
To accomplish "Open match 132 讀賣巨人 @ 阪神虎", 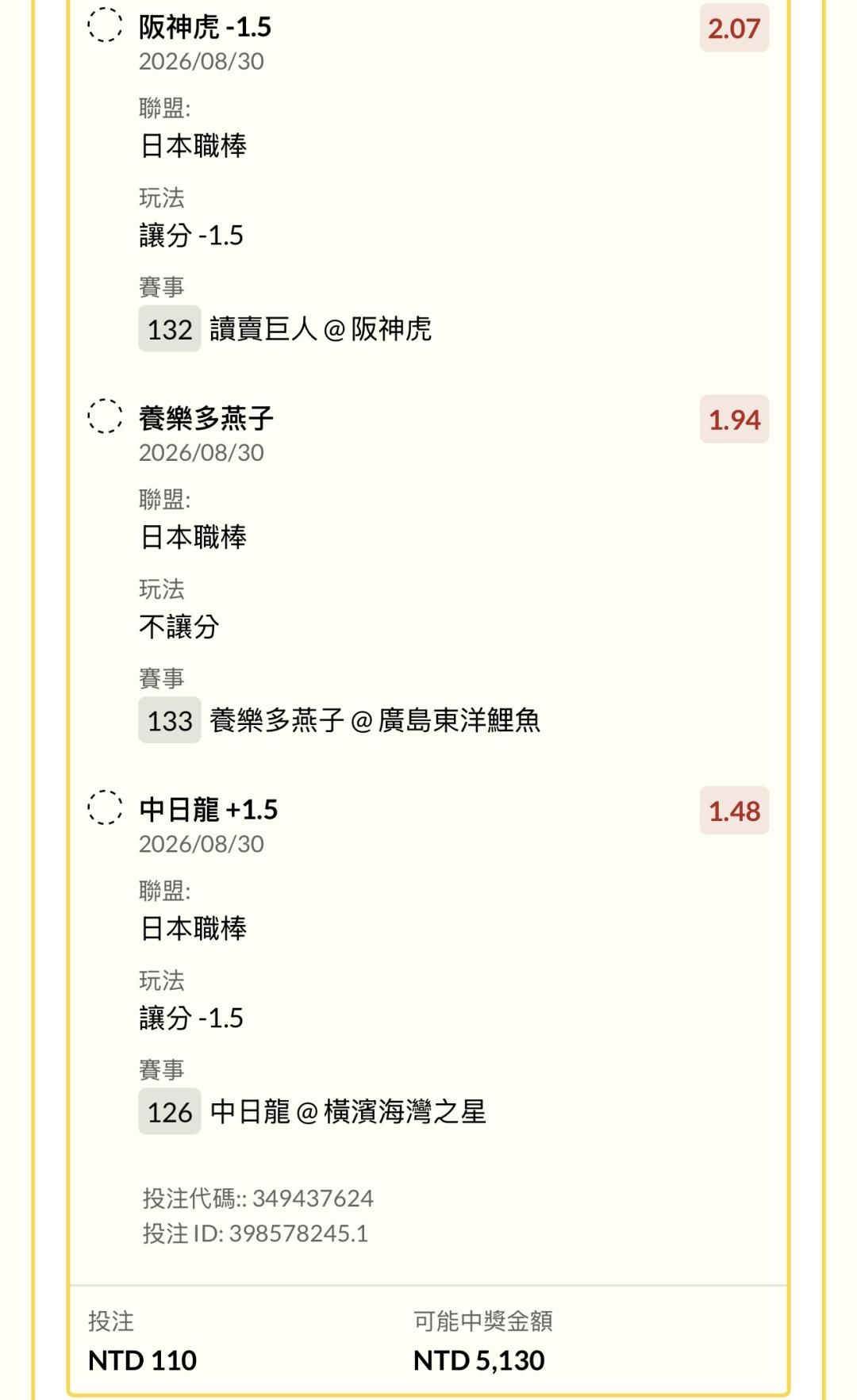I will tap(285, 328).
